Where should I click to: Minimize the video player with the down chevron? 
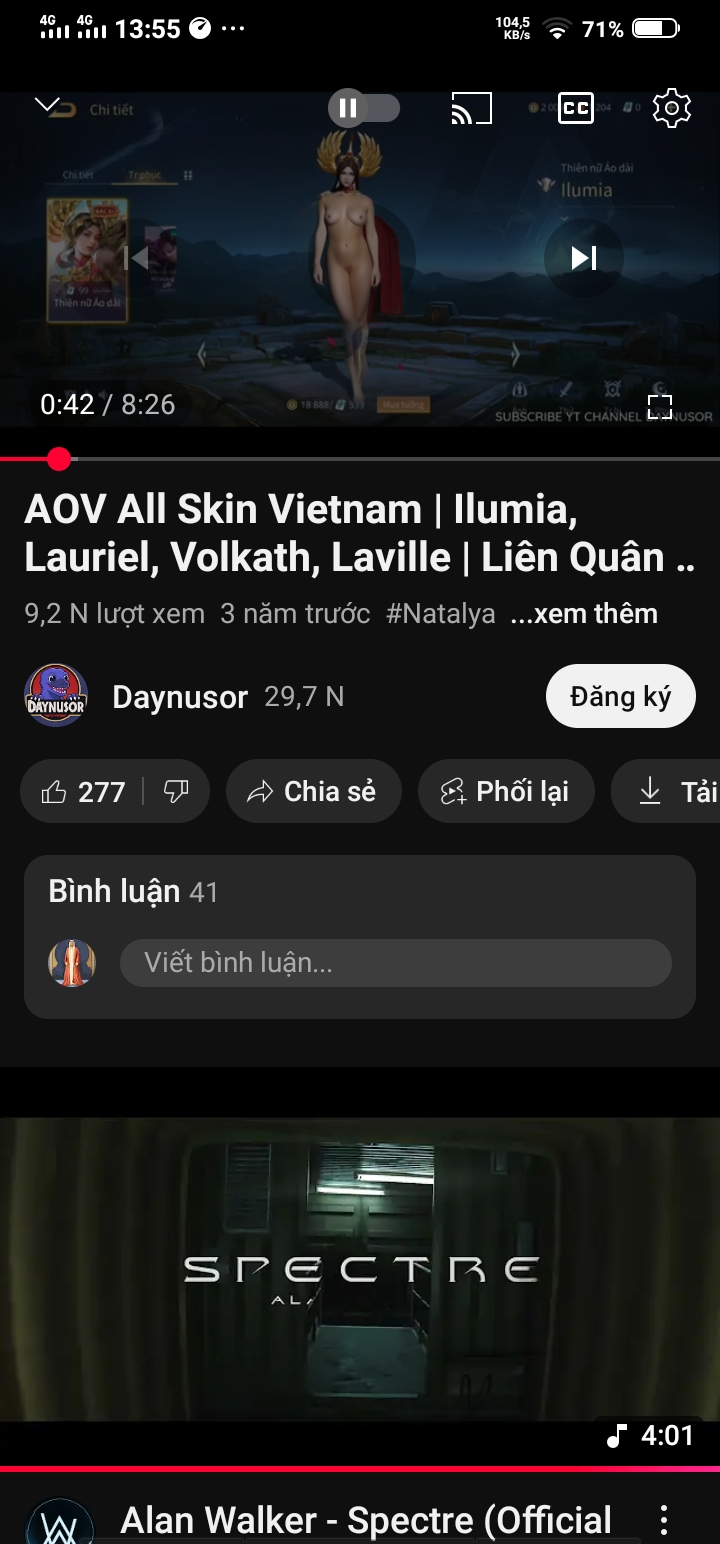click(47, 105)
